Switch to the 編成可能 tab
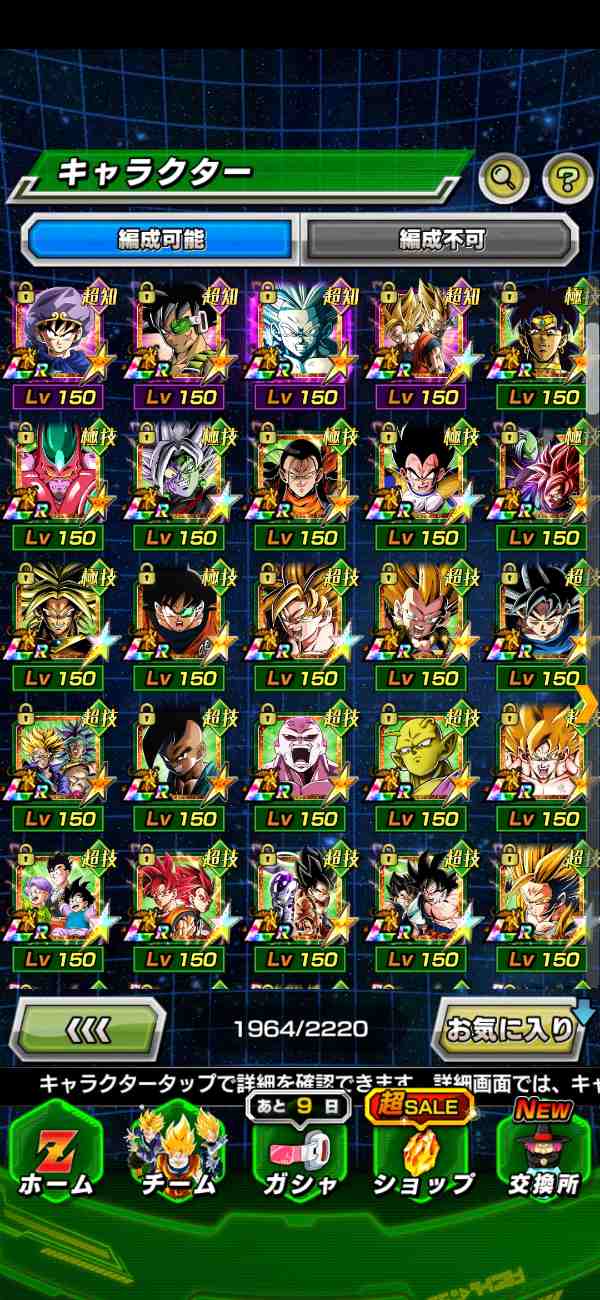 tap(161, 239)
